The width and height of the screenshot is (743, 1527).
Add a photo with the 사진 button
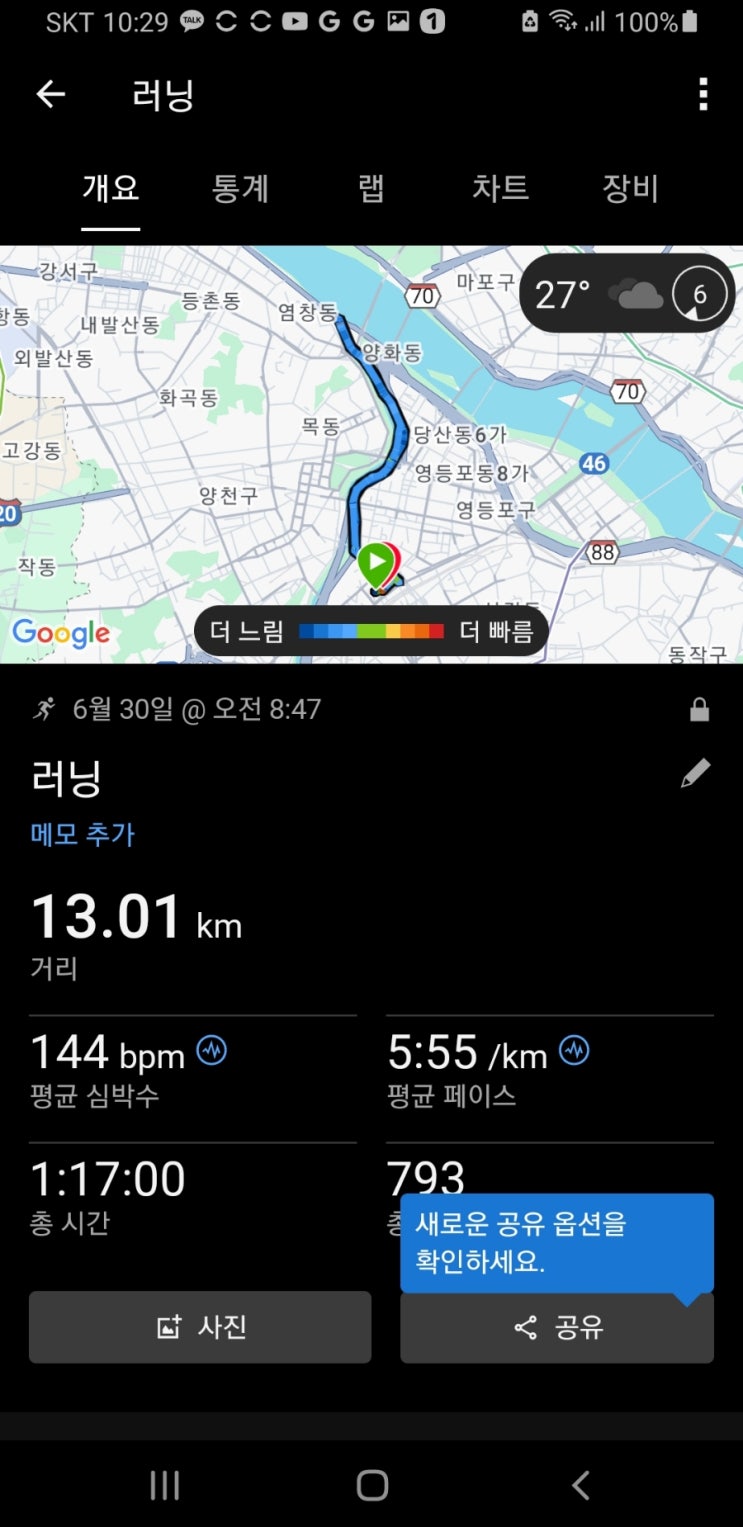(x=200, y=1327)
